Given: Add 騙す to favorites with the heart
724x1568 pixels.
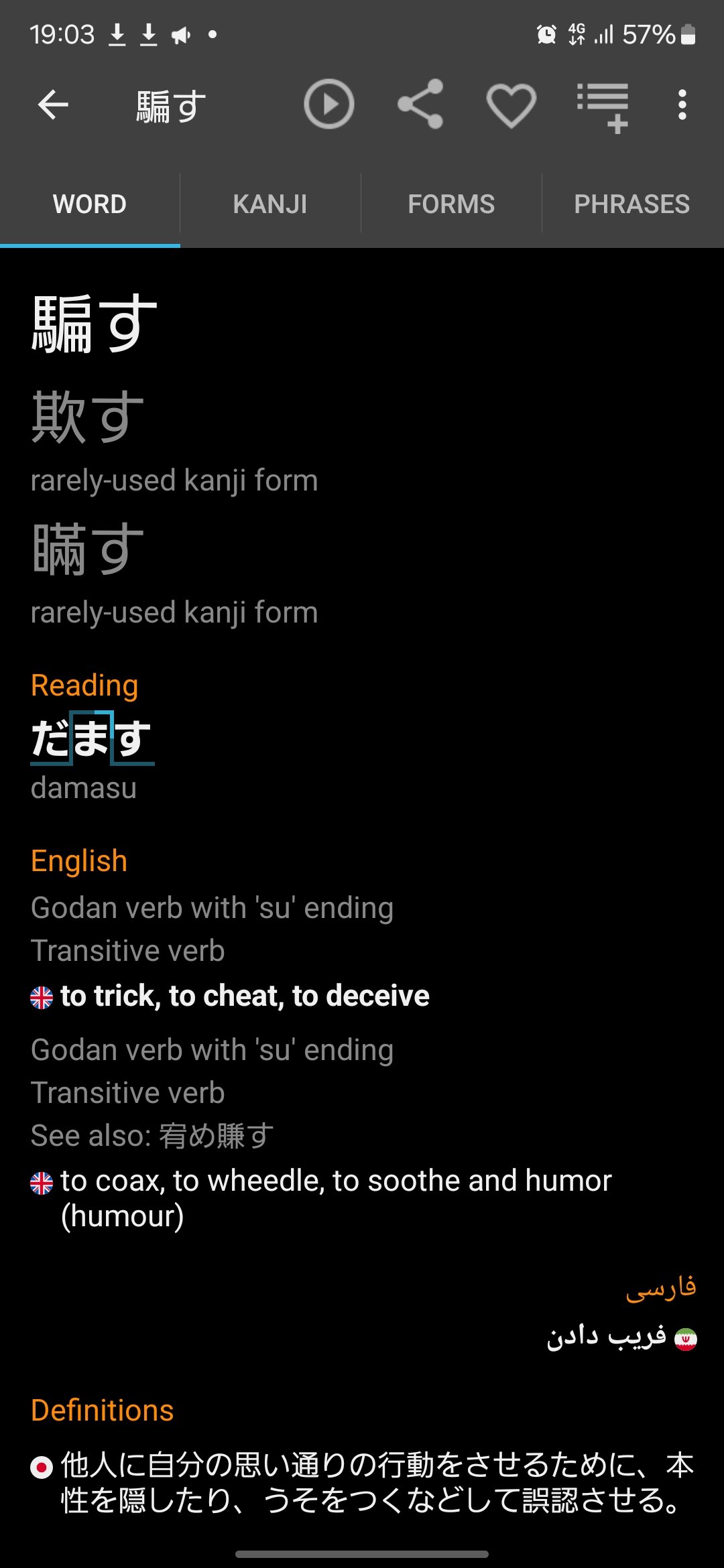Looking at the screenshot, I should tap(511, 105).
